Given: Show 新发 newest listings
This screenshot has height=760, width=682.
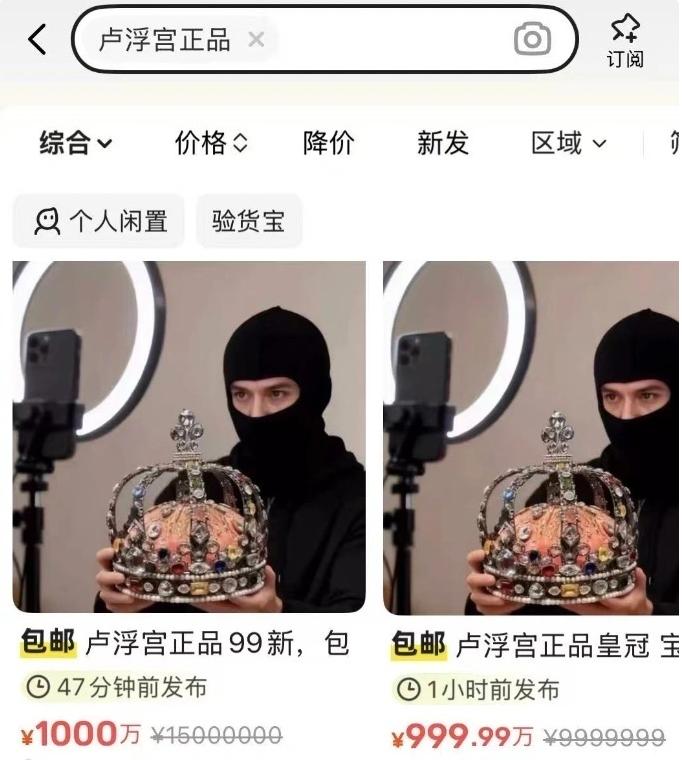Looking at the screenshot, I should [x=442, y=143].
